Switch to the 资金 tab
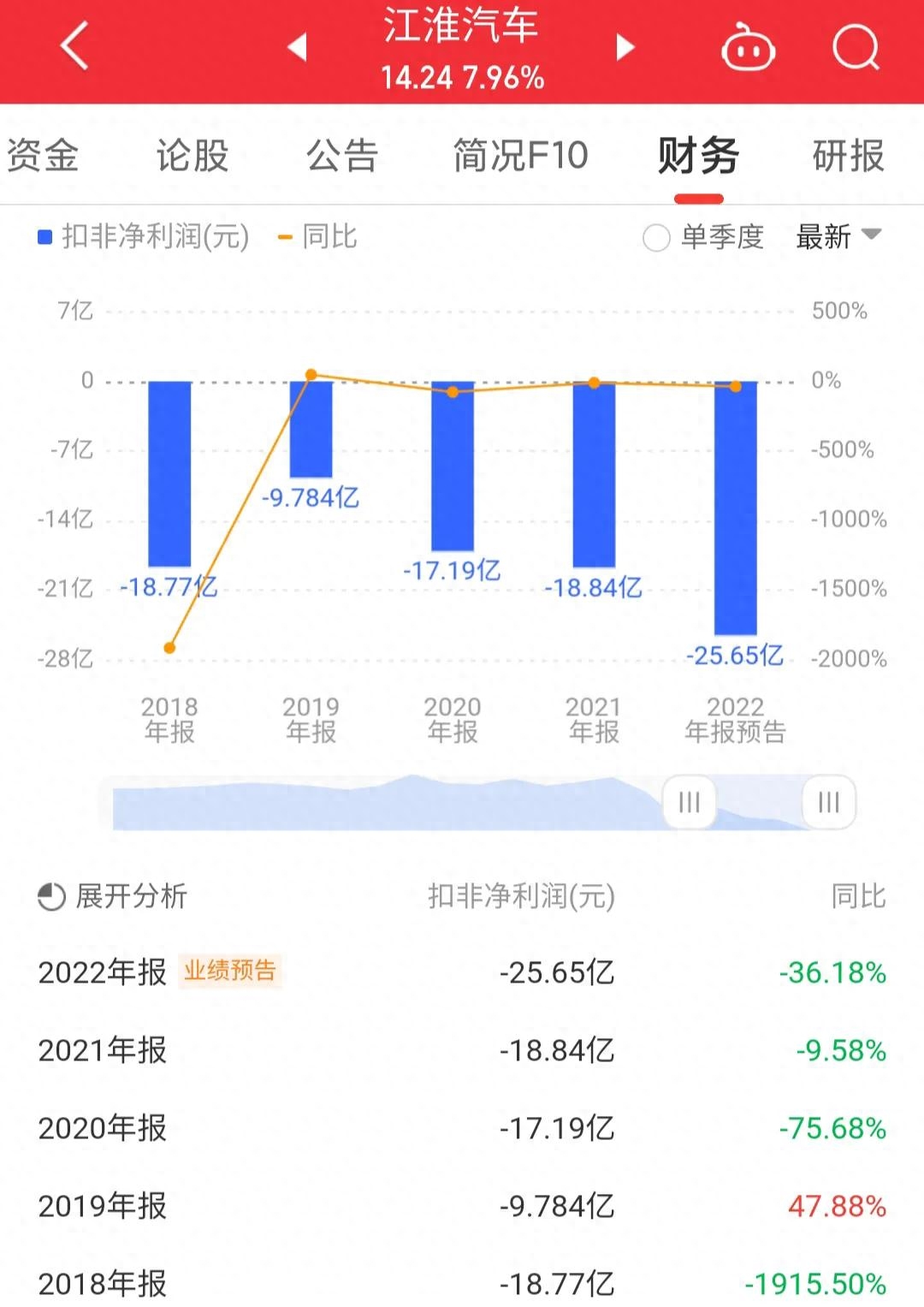The width and height of the screenshot is (924, 1307). pos(43,156)
